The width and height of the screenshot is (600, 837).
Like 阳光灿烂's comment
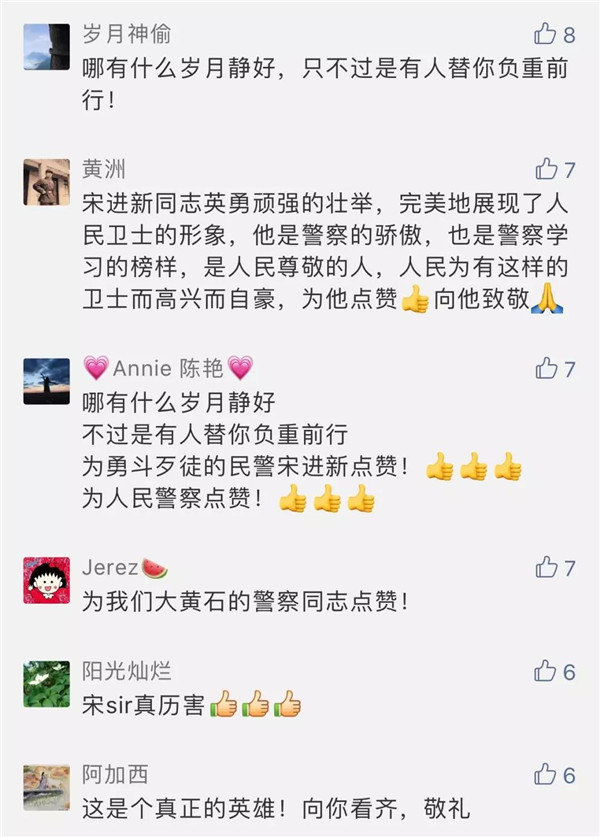click(x=546, y=671)
